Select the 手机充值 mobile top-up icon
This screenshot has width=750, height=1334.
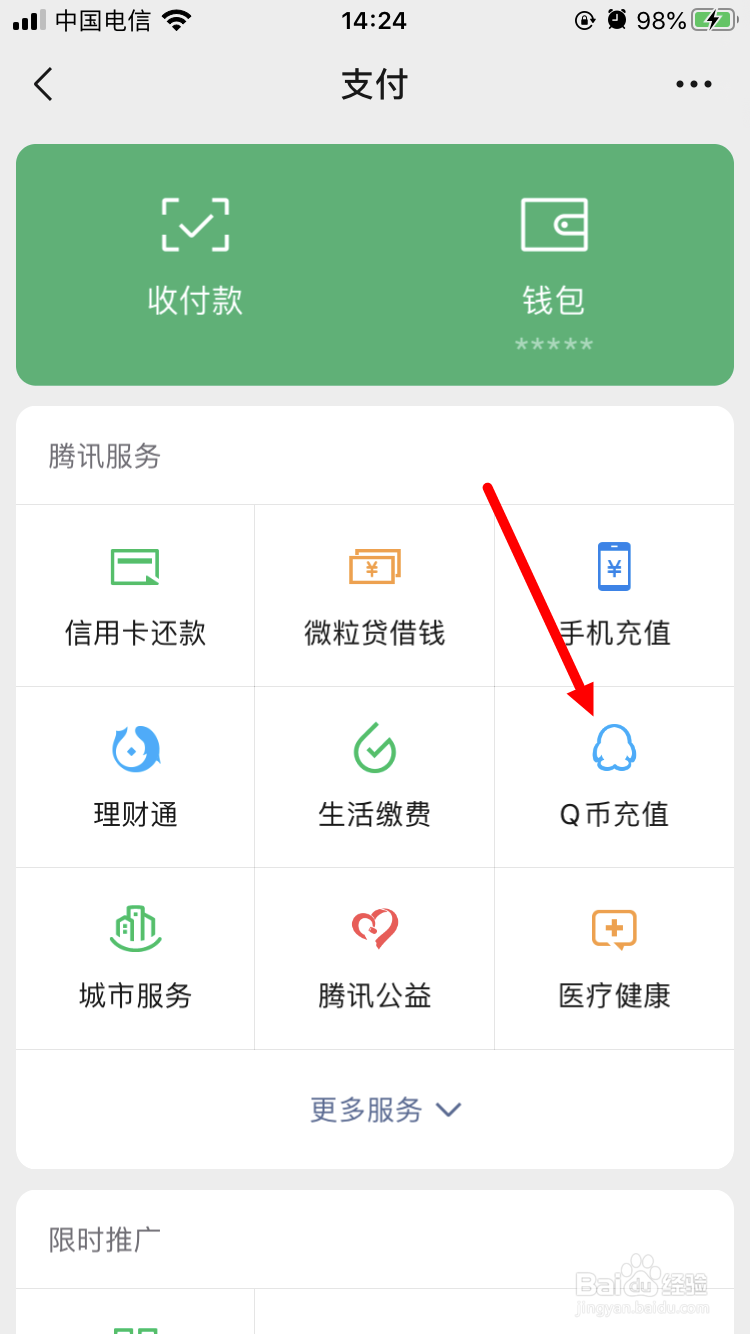click(x=614, y=596)
